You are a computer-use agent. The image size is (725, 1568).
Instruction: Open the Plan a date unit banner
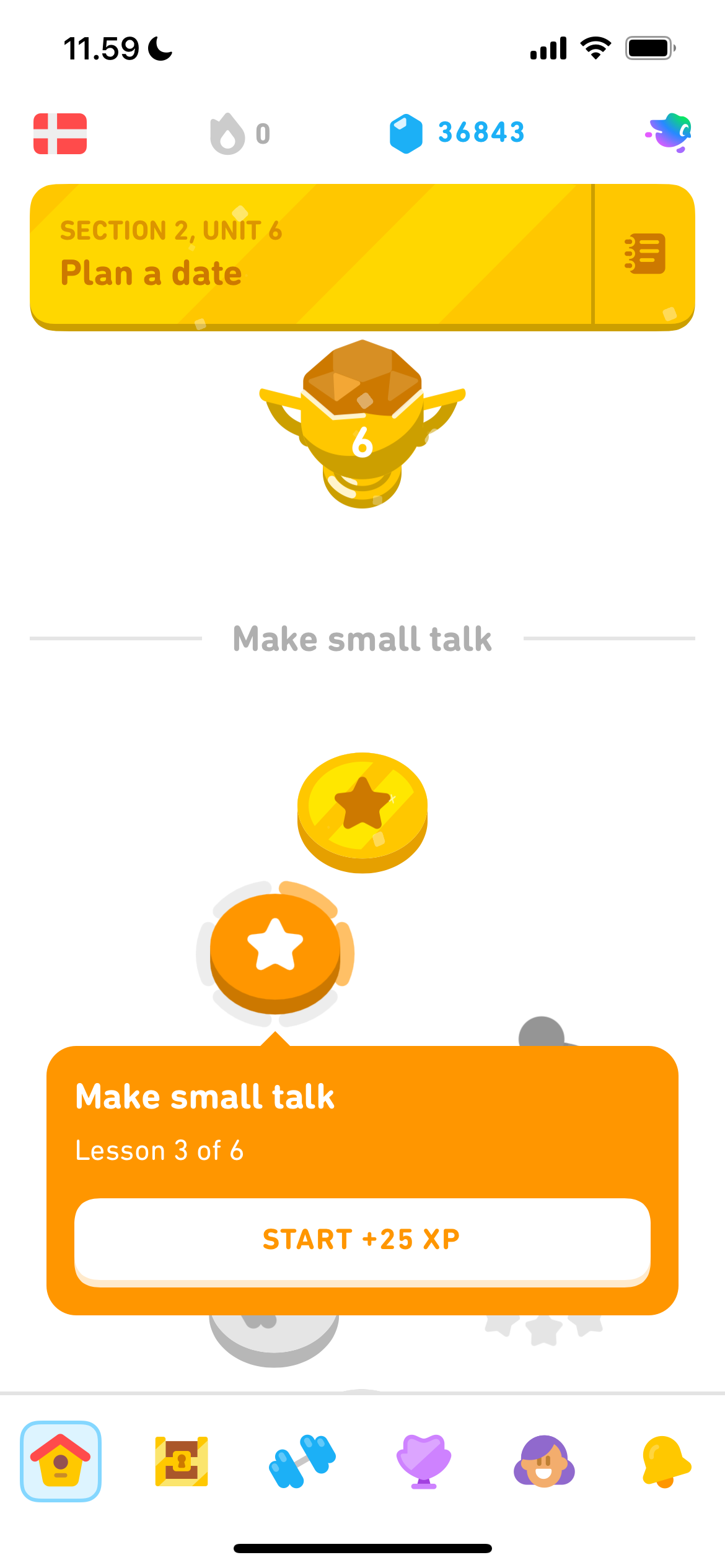pos(310,255)
